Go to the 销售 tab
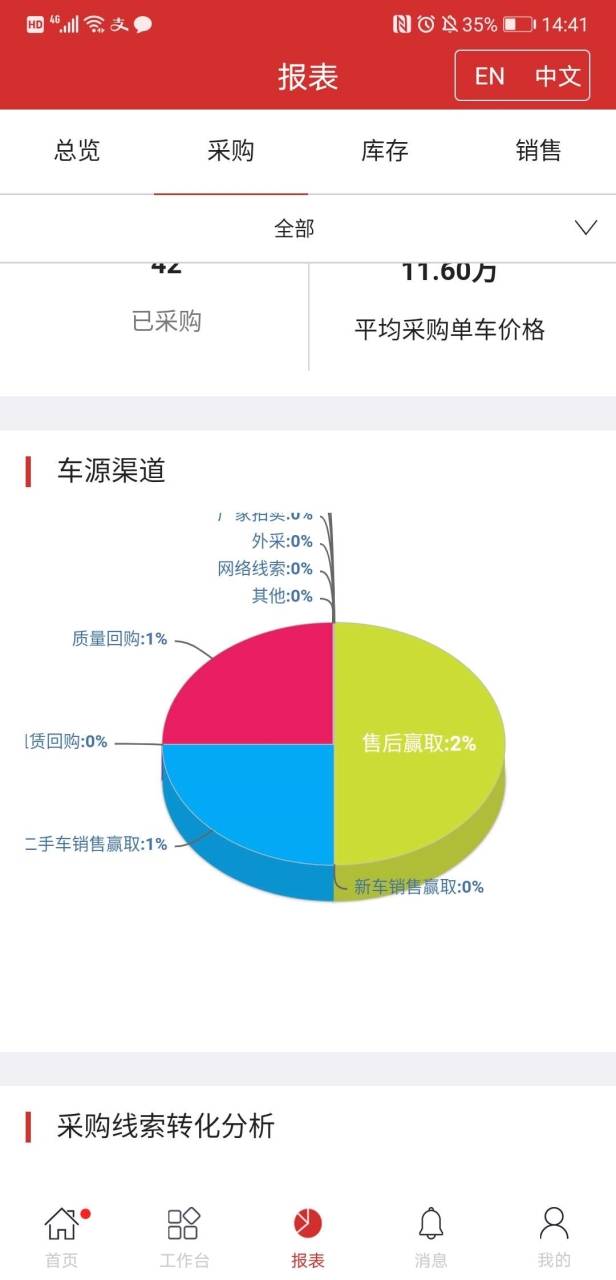 coord(539,151)
